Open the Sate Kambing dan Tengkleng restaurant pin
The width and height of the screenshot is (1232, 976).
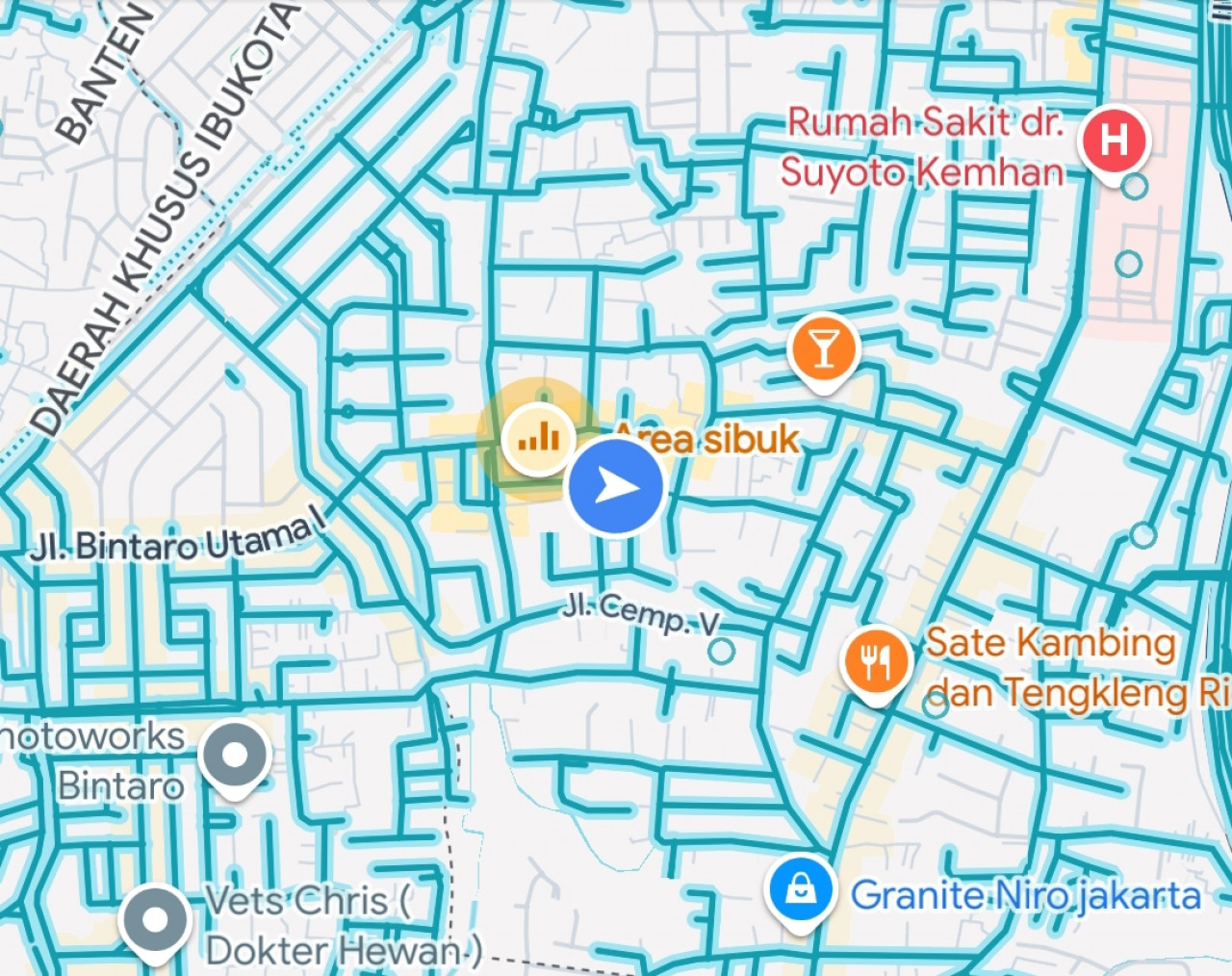click(875, 662)
